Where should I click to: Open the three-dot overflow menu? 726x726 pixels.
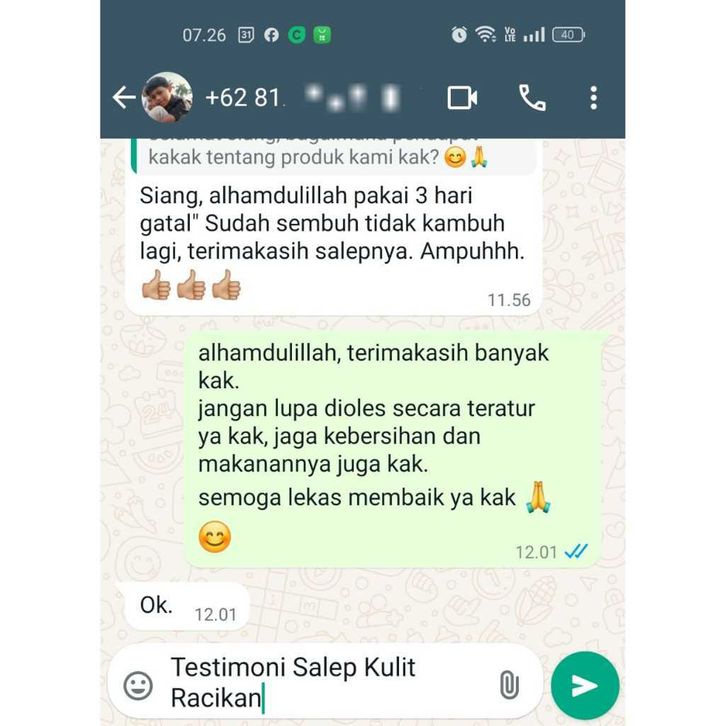(x=593, y=97)
